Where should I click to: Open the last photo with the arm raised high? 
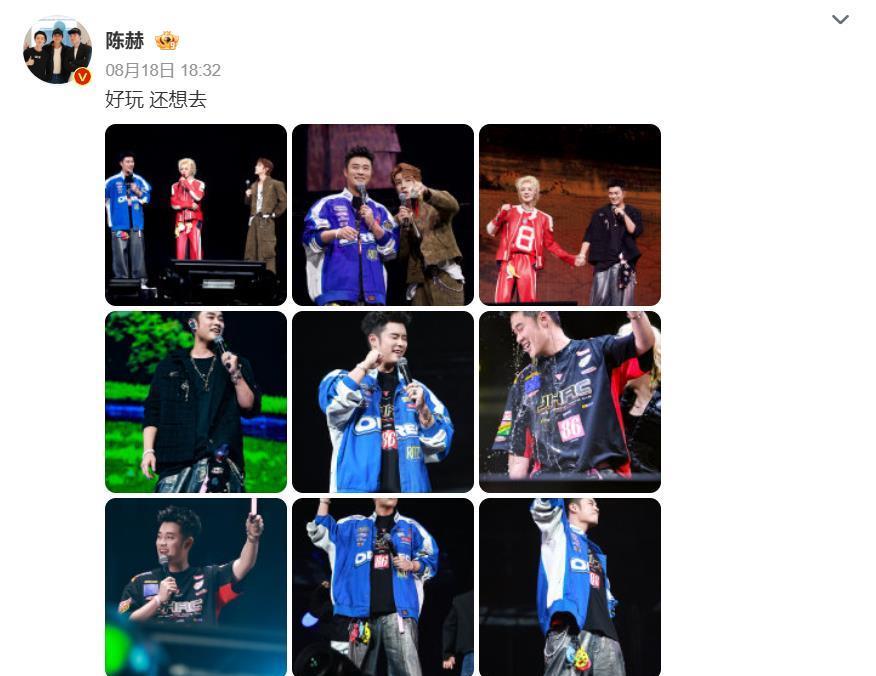tap(570, 587)
